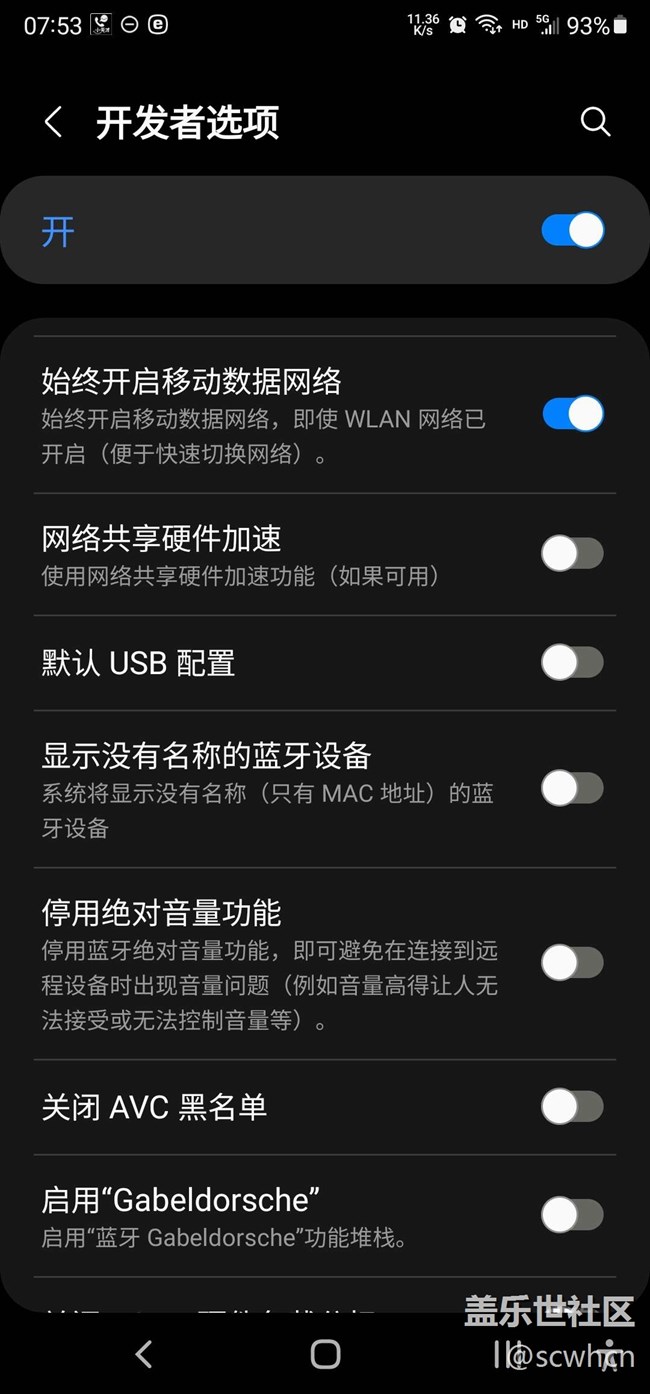
Task: Open search in developer options
Action: (595, 122)
